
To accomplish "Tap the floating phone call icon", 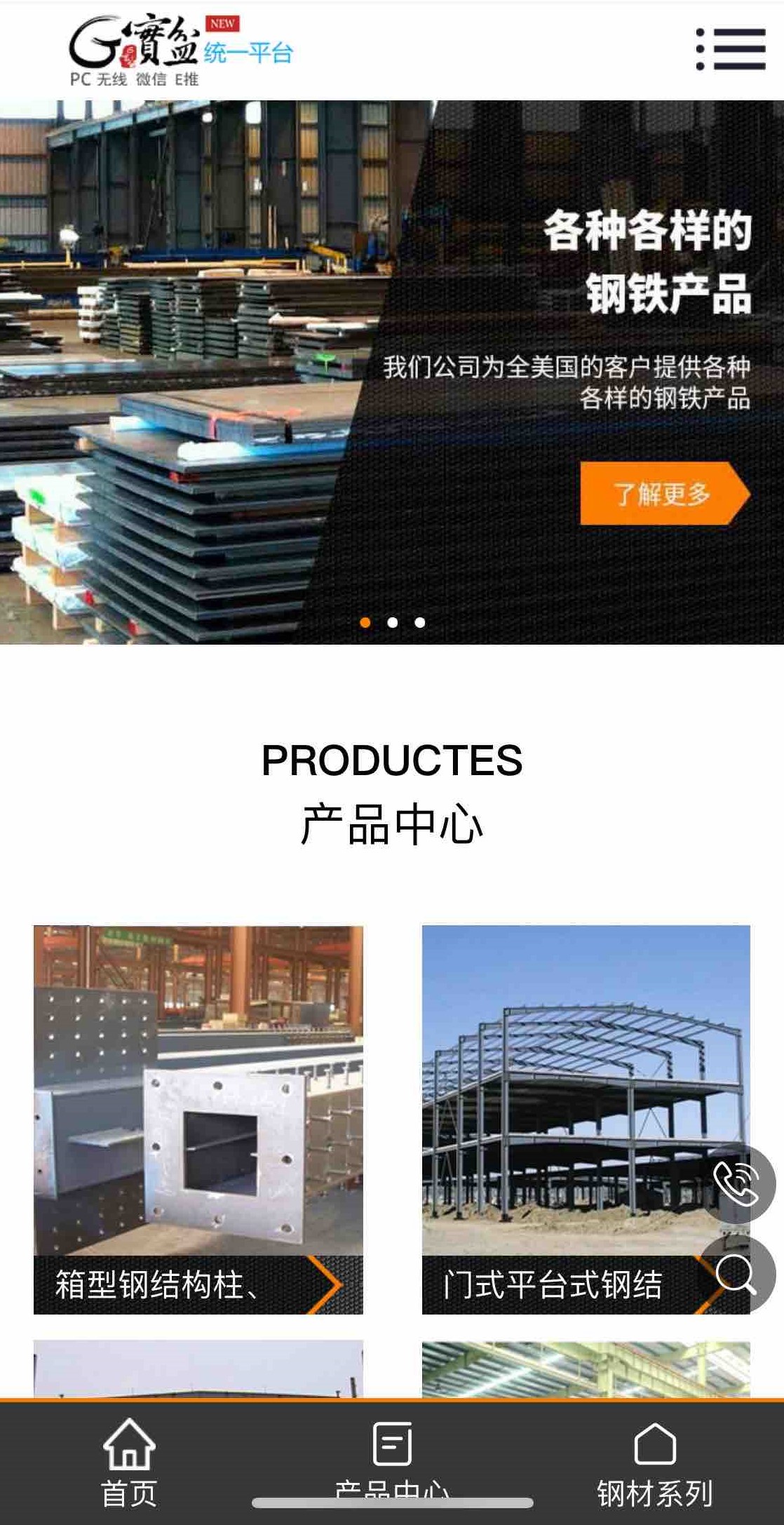I will click(736, 1183).
